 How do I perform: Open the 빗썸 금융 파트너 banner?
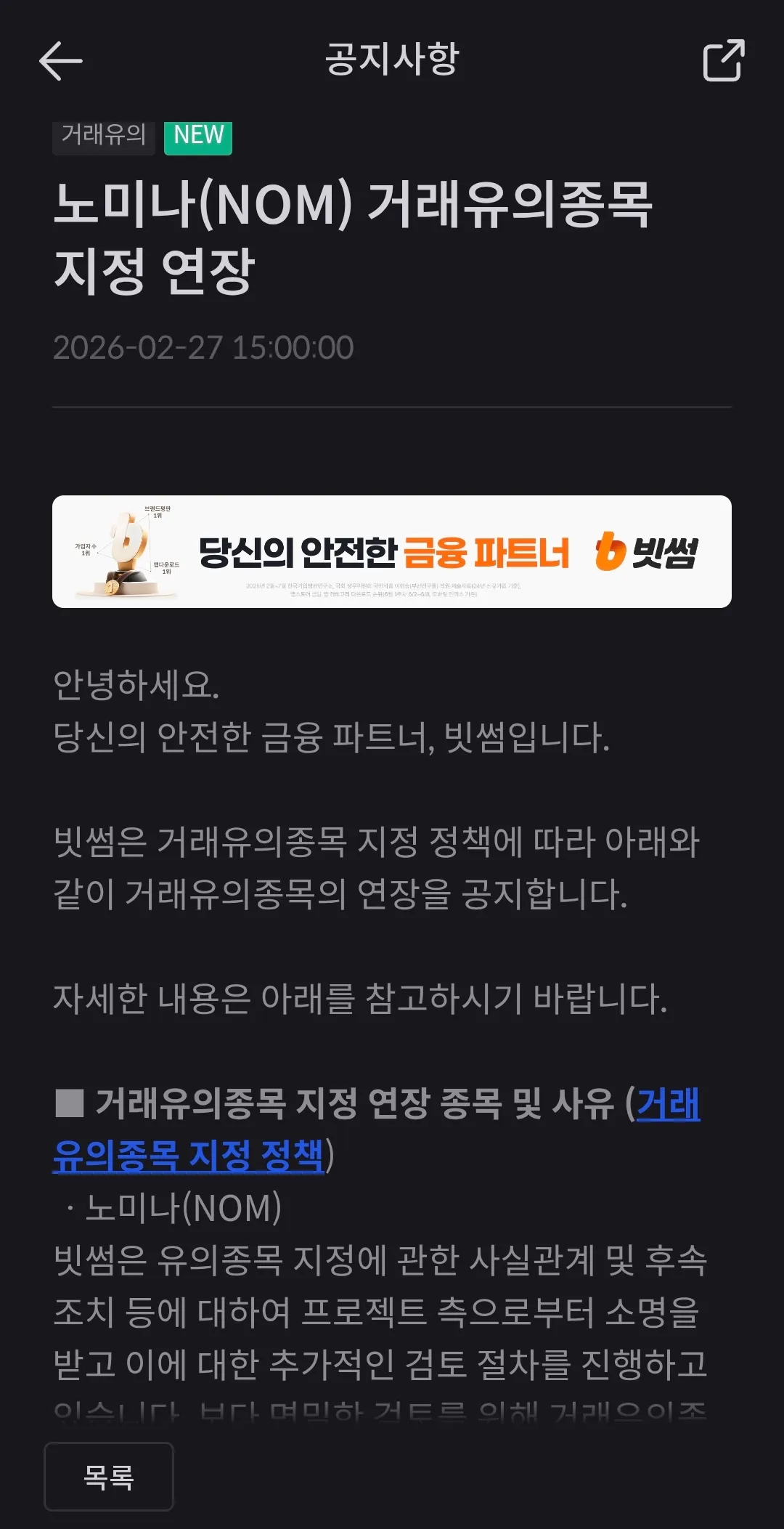[x=392, y=552]
